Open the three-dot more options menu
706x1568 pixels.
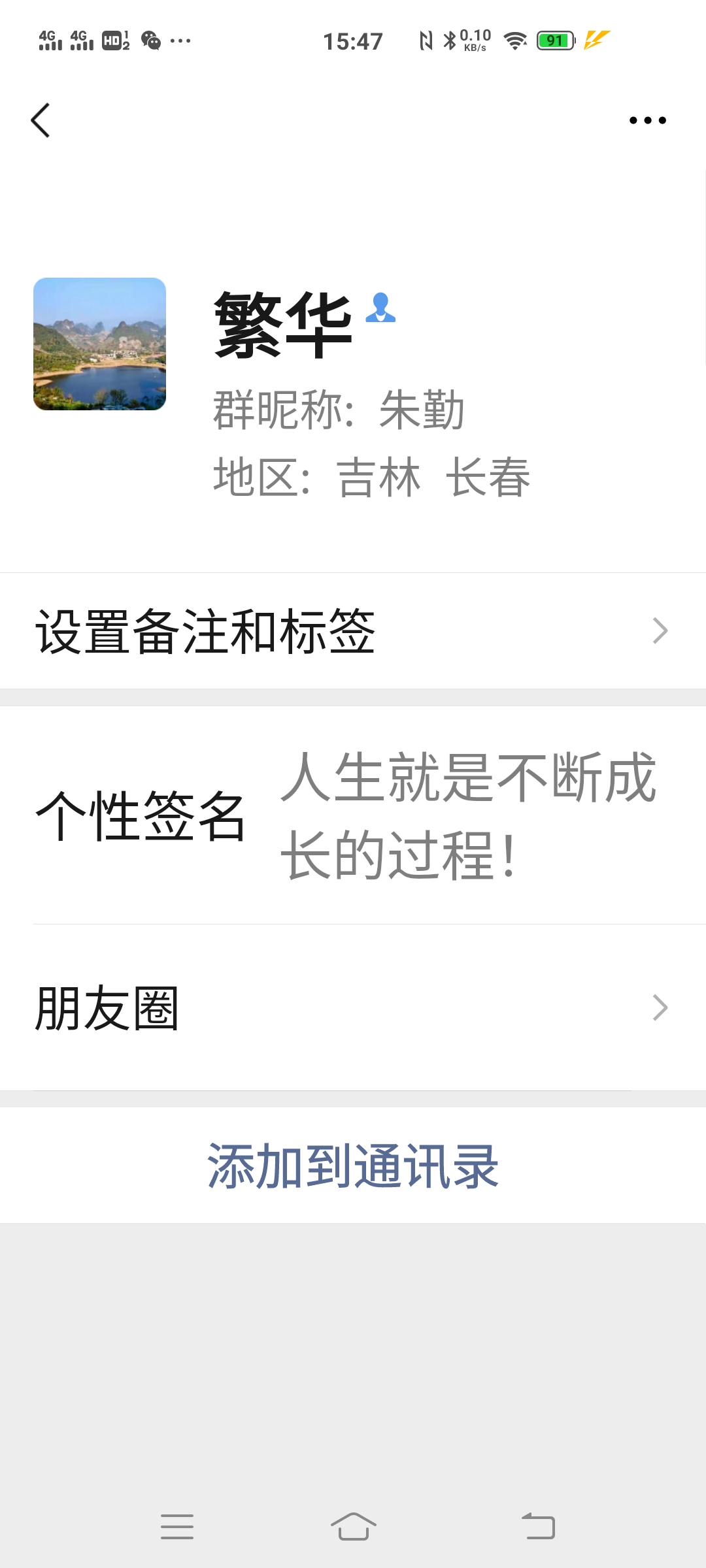[647, 121]
